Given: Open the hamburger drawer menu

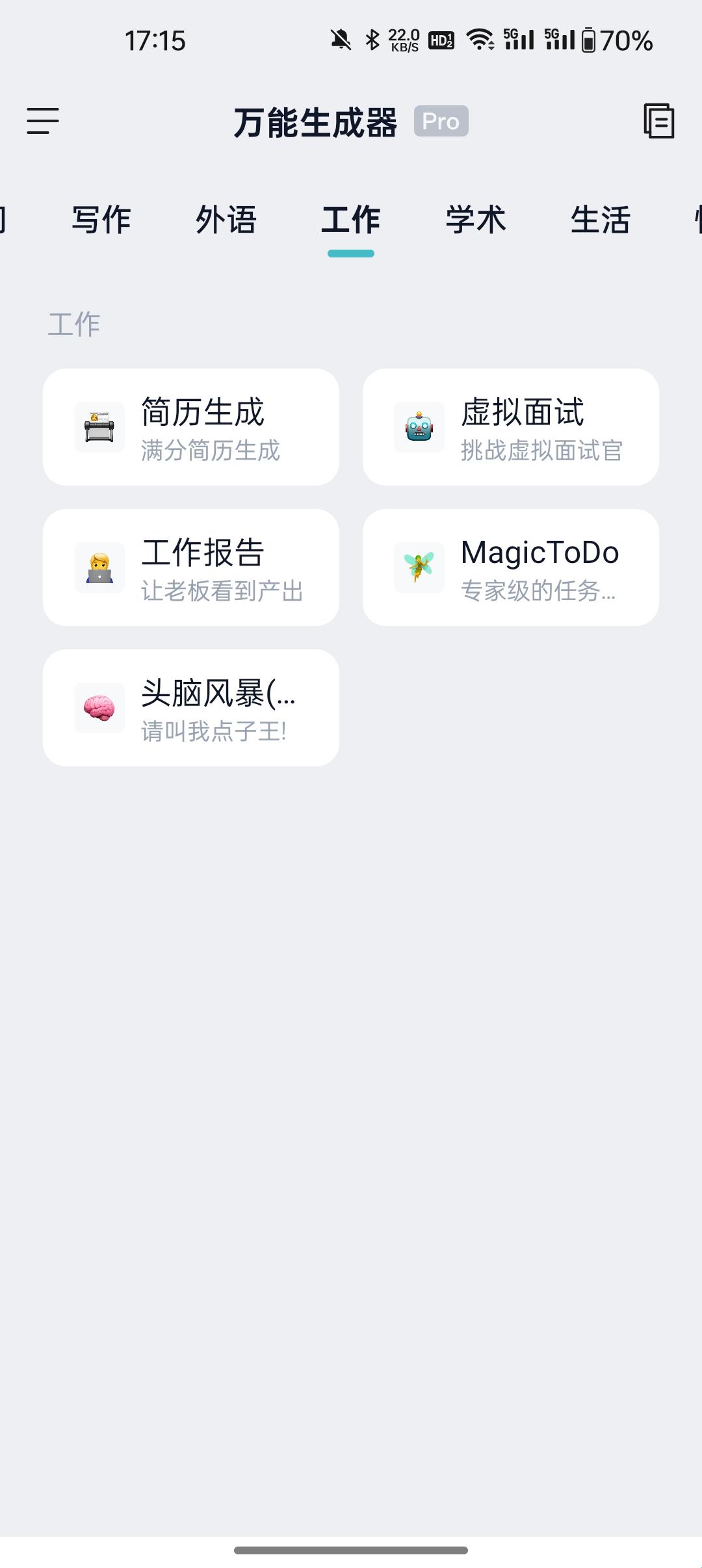Looking at the screenshot, I should [x=43, y=122].
